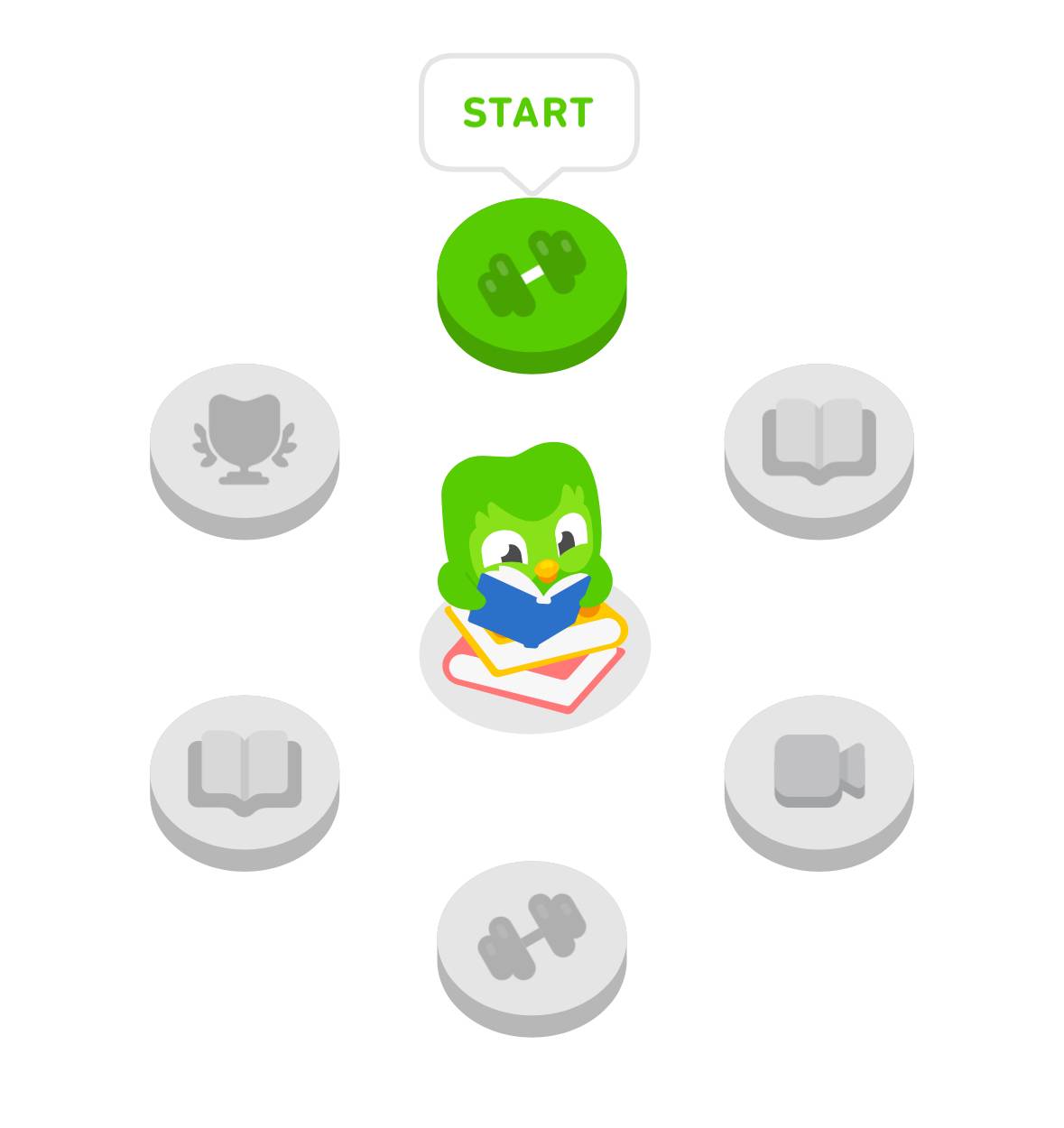This screenshot has height=1128, width=1064.
Task: Open the book node across from the trophy
Action: coord(819,440)
